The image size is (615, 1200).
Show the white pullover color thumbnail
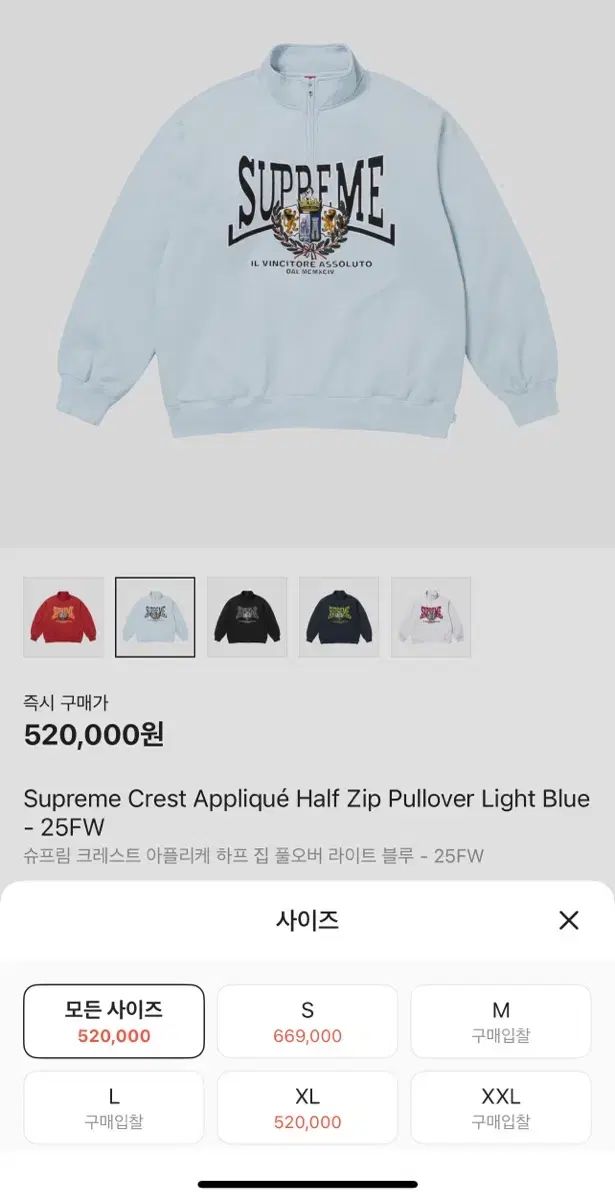[431, 617]
